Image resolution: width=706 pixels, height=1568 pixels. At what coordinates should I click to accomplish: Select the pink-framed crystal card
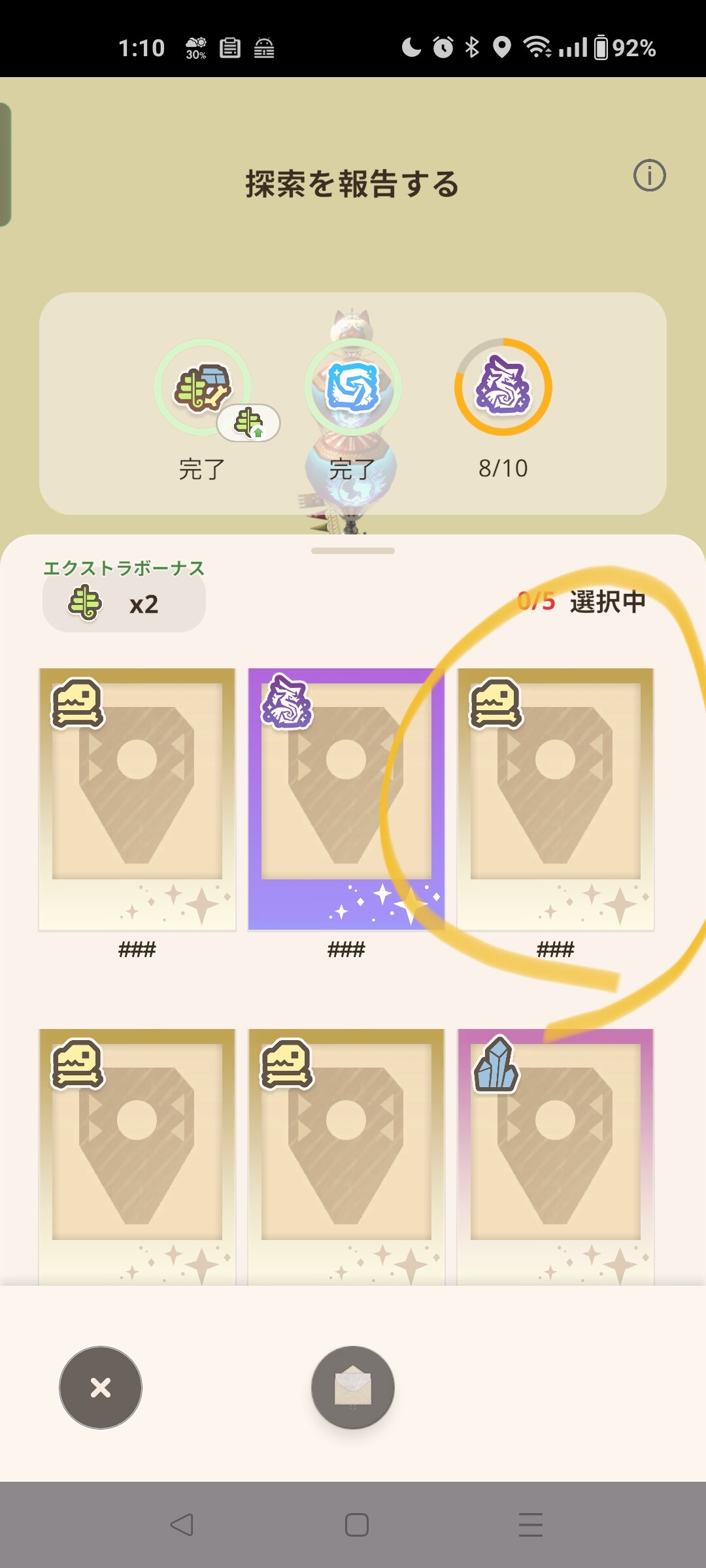pyautogui.click(x=556, y=1156)
